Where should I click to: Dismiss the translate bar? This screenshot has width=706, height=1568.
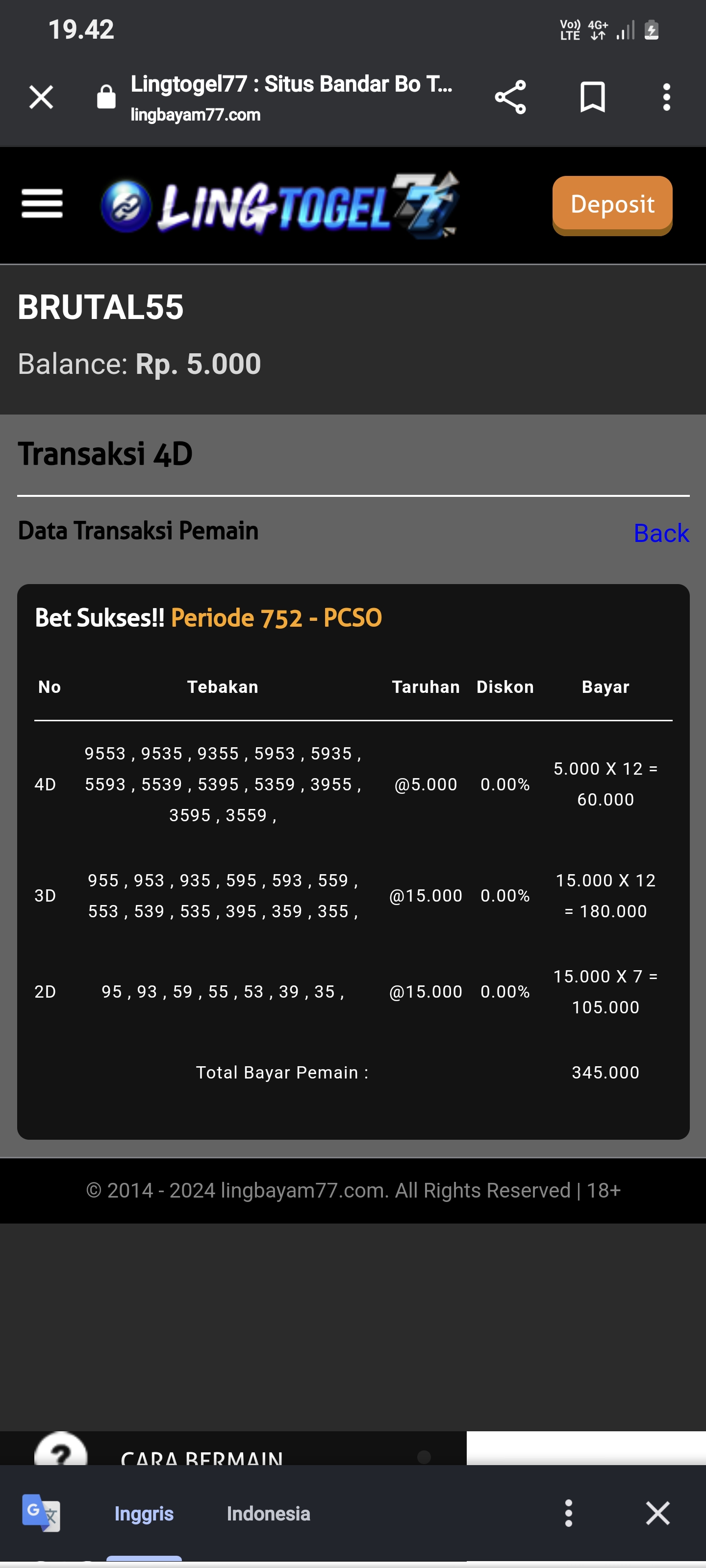point(657,1513)
